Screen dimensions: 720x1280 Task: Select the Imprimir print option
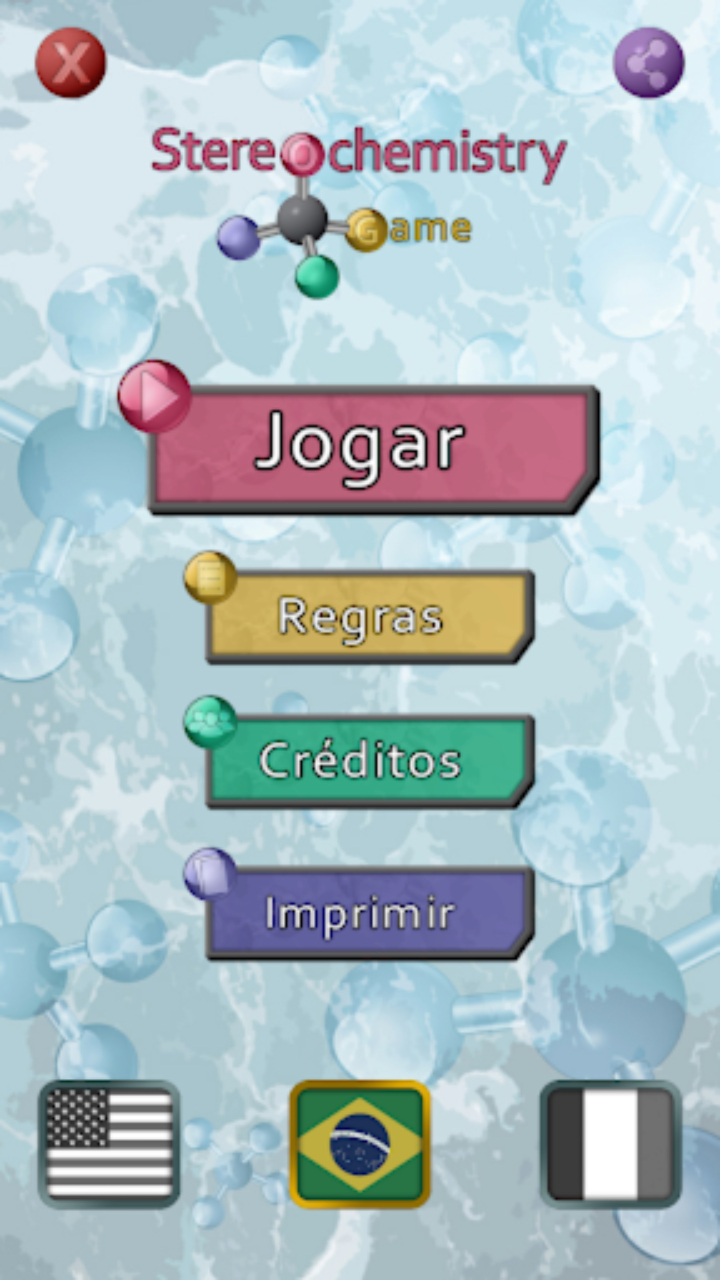pos(368,912)
